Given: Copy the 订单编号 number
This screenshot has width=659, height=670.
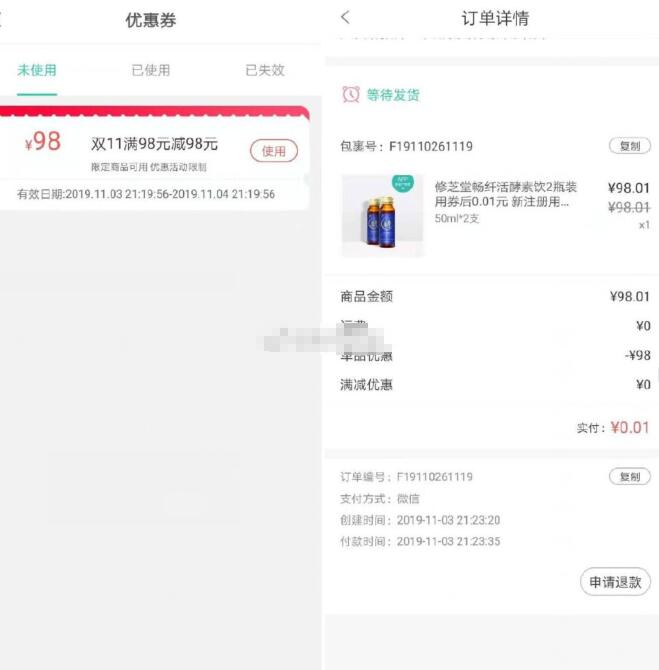Looking at the screenshot, I should pos(629,477).
